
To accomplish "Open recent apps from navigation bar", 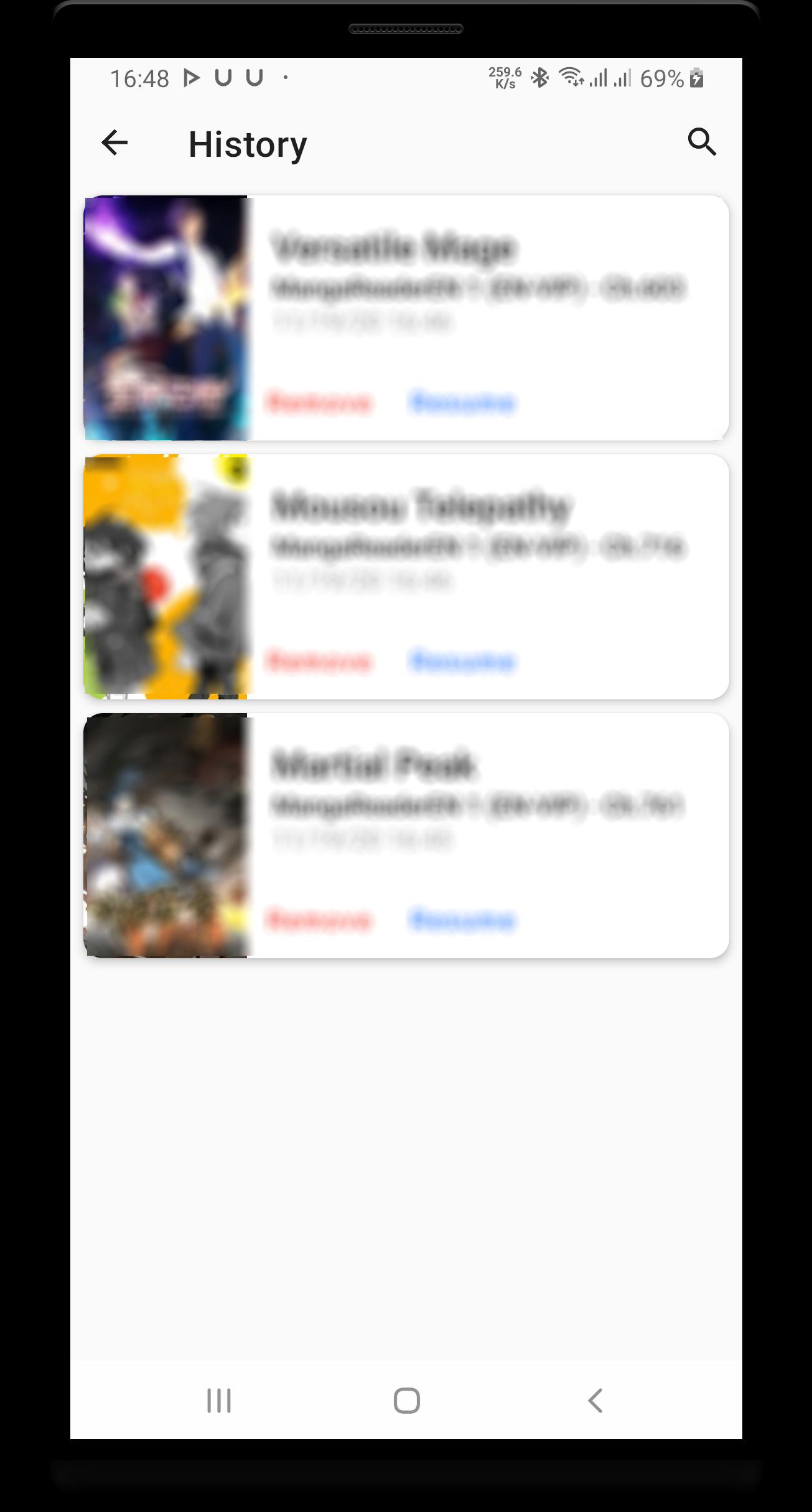I will click(219, 1401).
